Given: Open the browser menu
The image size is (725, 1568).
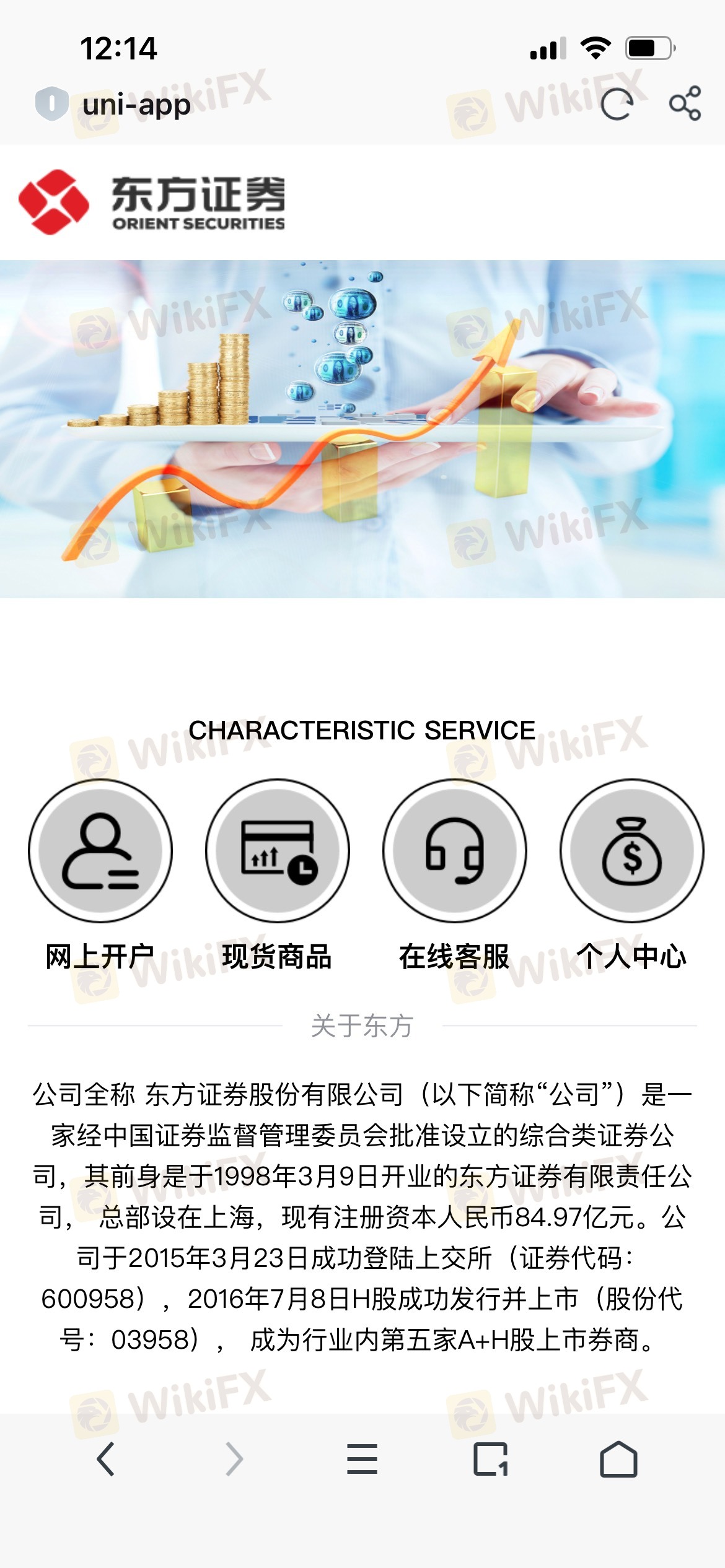Looking at the screenshot, I should click(362, 1459).
